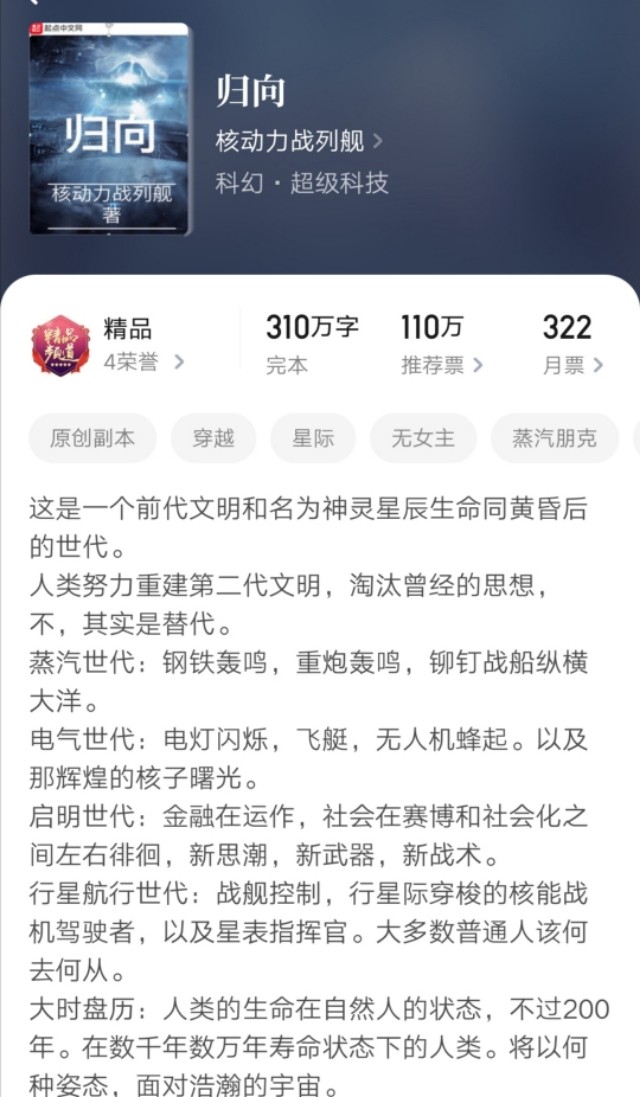Viewport: 640px width, 1097px height.
Task: Select the 穿越 tag chip
Action: click(213, 439)
